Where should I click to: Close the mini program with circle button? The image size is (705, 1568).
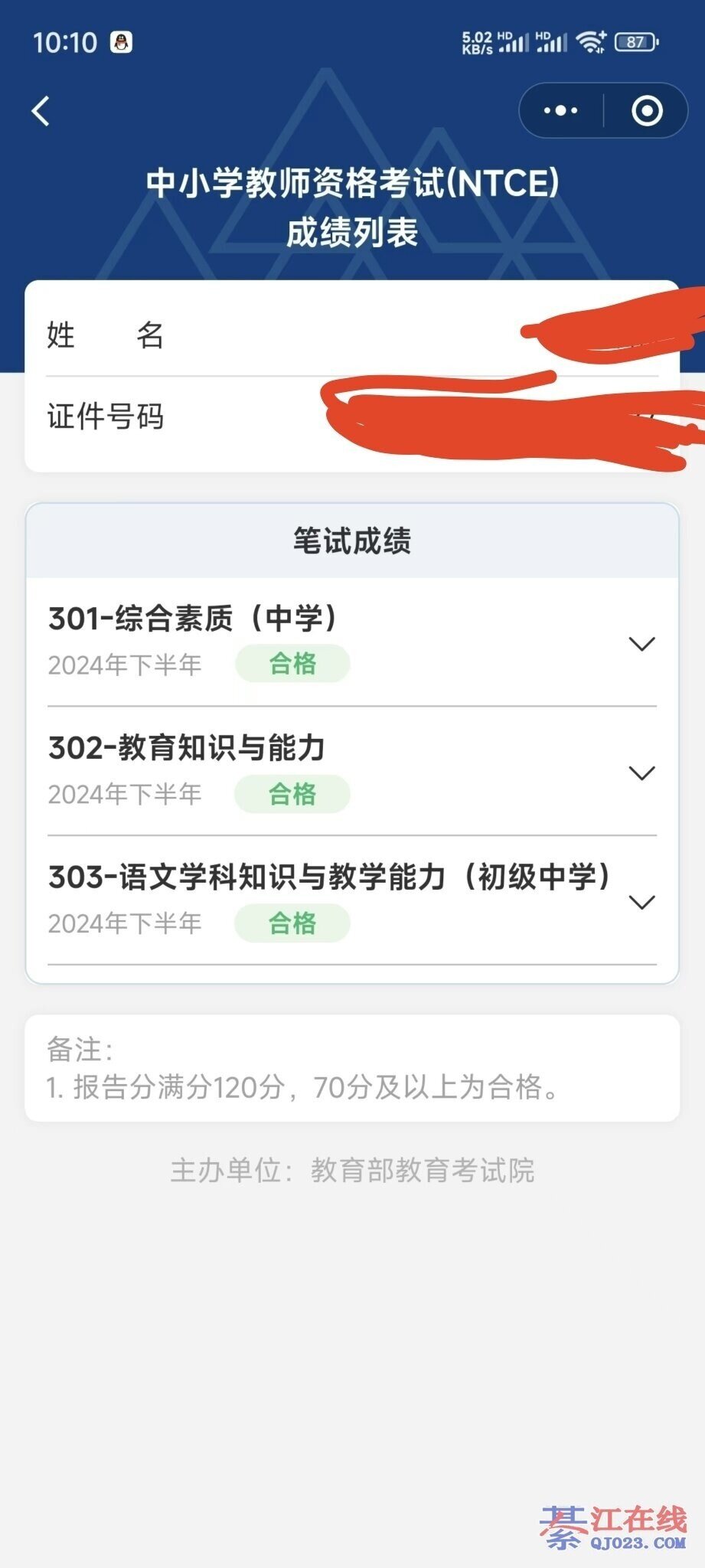tap(647, 111)
